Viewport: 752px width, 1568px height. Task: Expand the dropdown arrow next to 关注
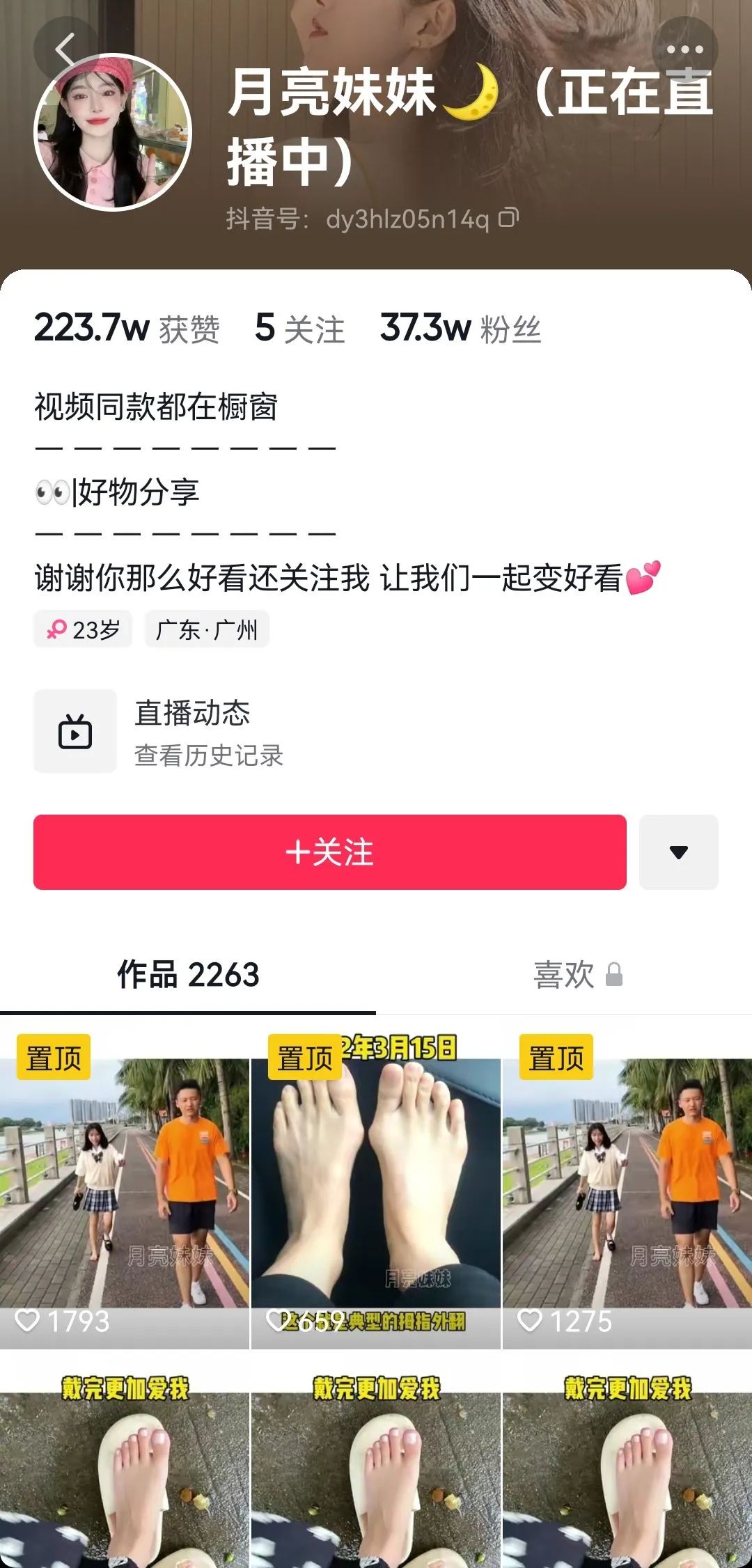pos(678,852)
